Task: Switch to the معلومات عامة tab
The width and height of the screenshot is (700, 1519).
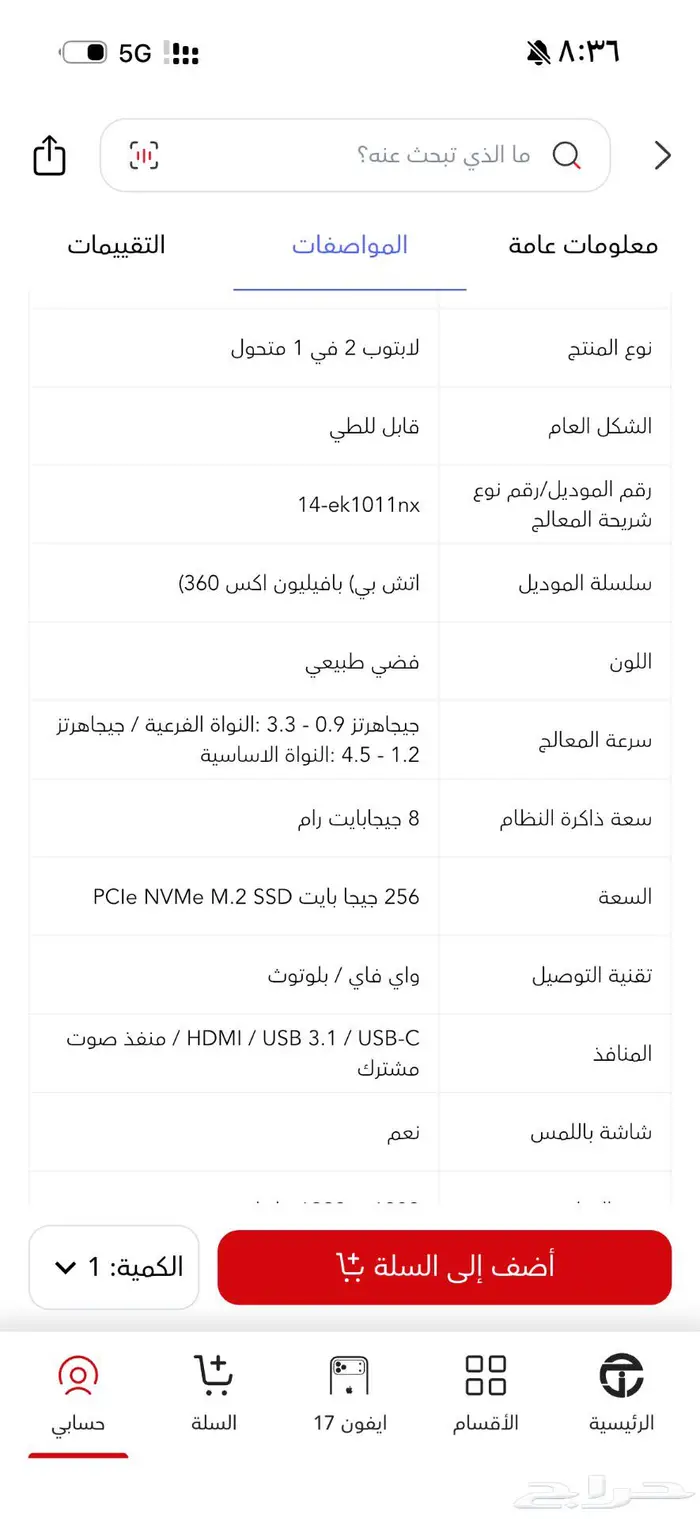Action: (583, 245)
